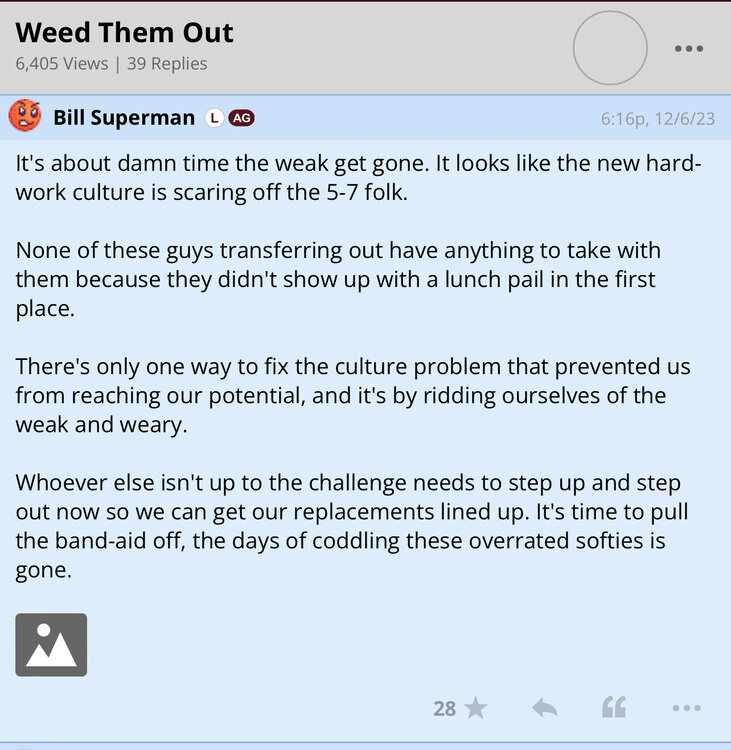The height and width of the screenshot is (750, 731).
Task: Reply to Bill Superman's post
Action: (544, 708)
